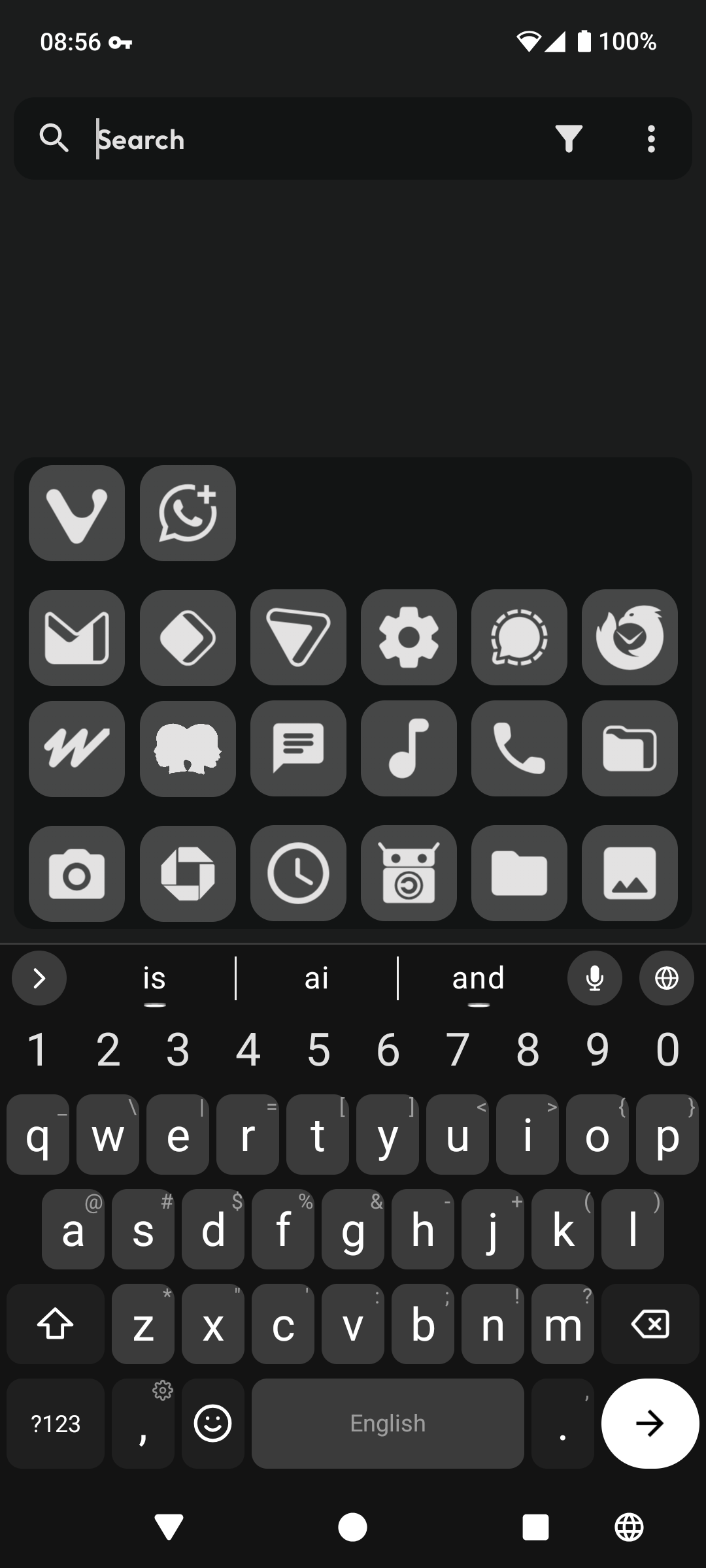This screenshot has width=706, height=1568.
Task: Tap the microphone voice input button
Action: coord(595,978)
